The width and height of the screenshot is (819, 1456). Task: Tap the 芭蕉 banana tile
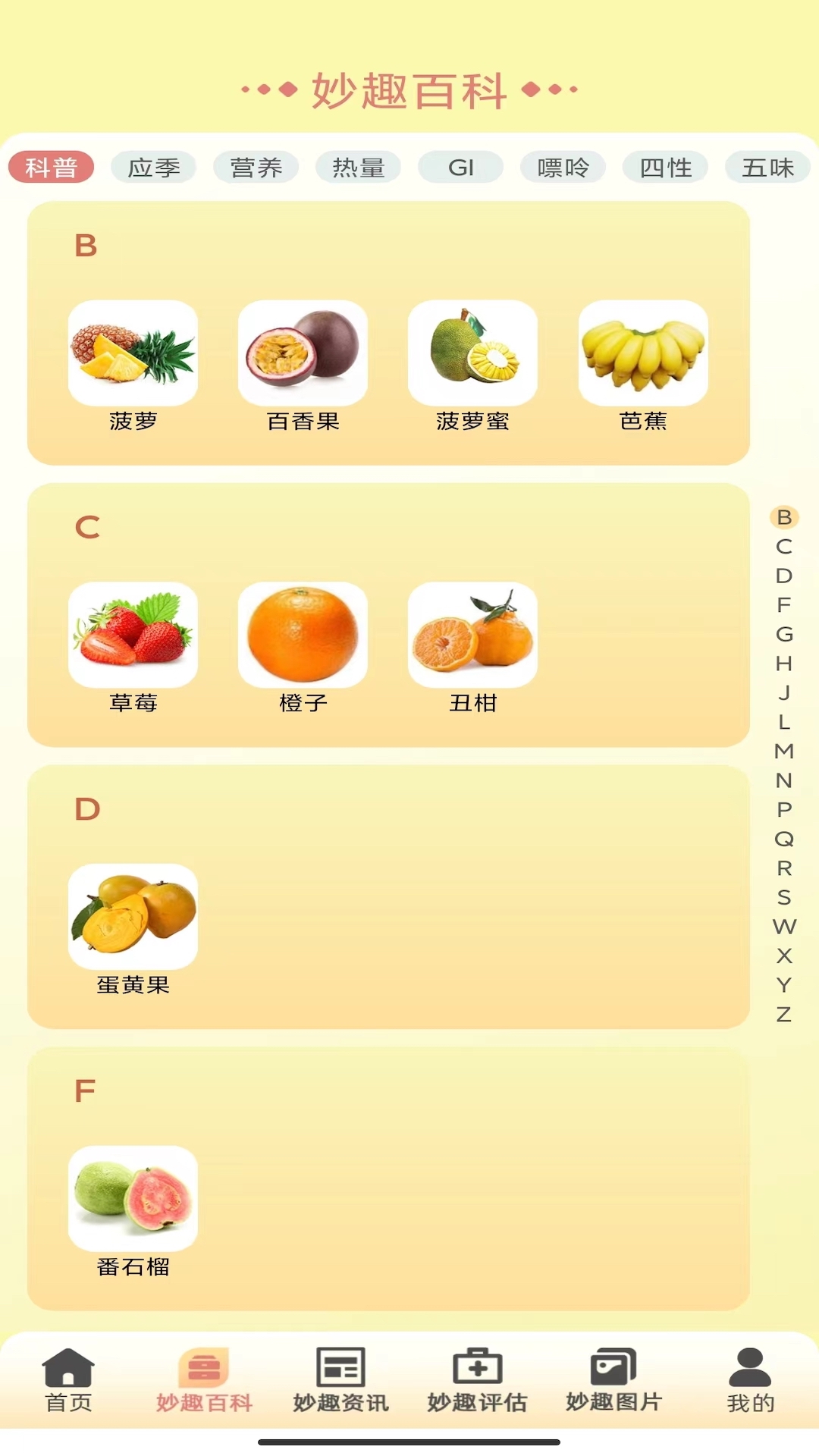point(643,367)
